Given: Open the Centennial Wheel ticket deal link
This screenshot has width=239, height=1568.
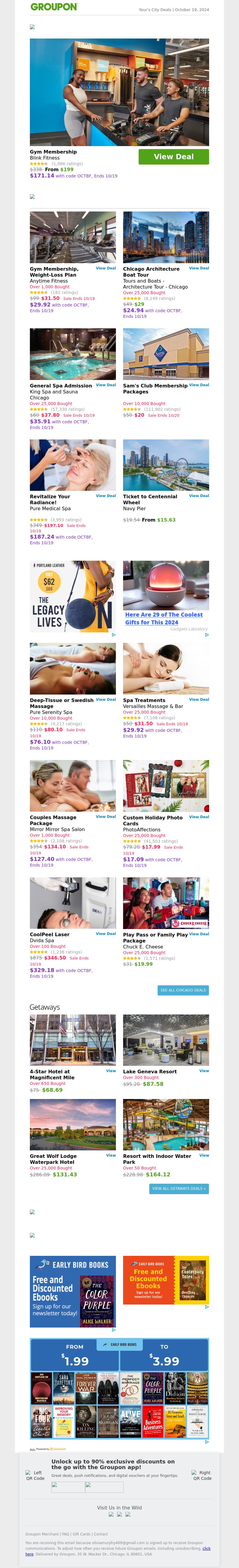Looking at the screenshot, I should coord(198,496).
